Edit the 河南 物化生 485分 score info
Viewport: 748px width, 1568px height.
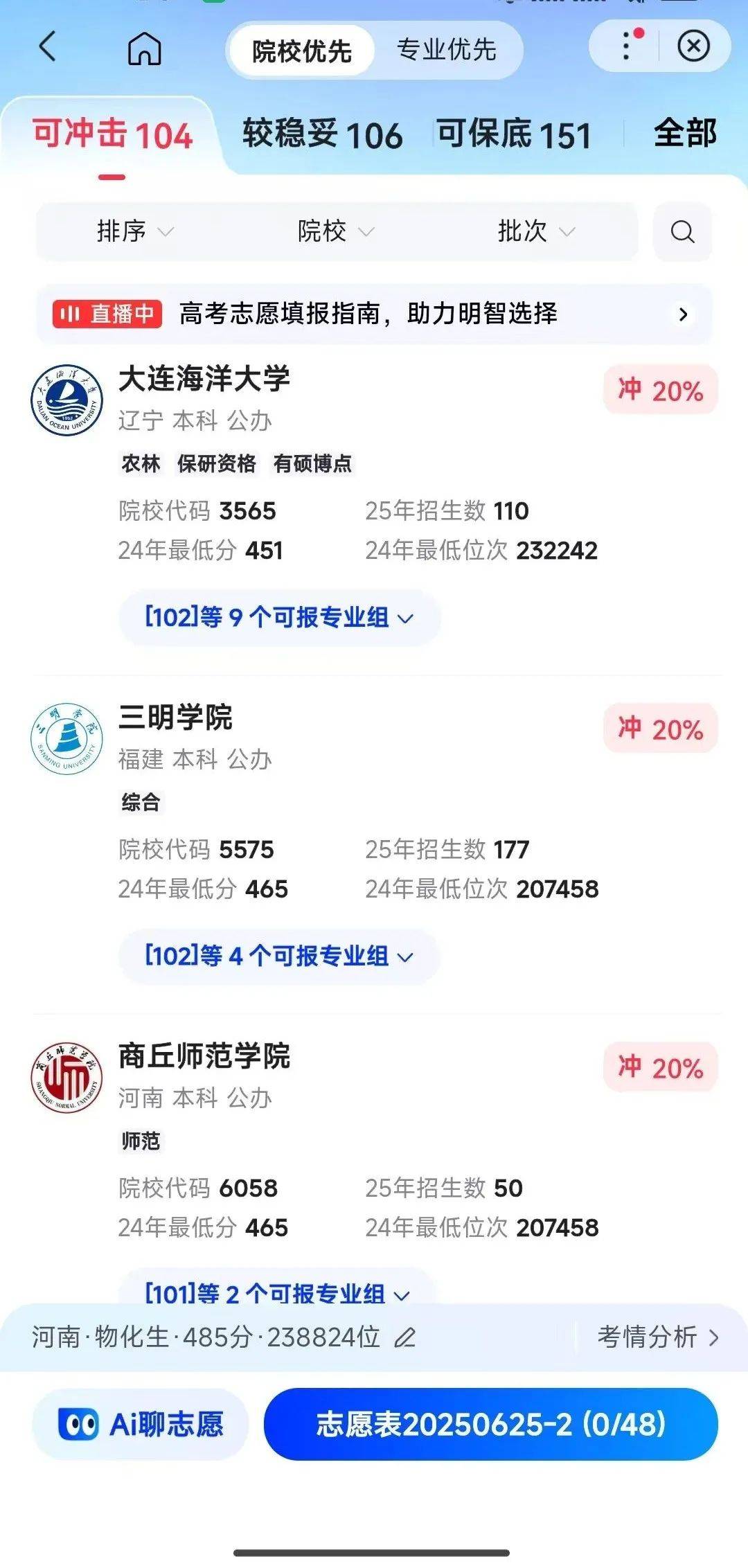coord(405,1337)
